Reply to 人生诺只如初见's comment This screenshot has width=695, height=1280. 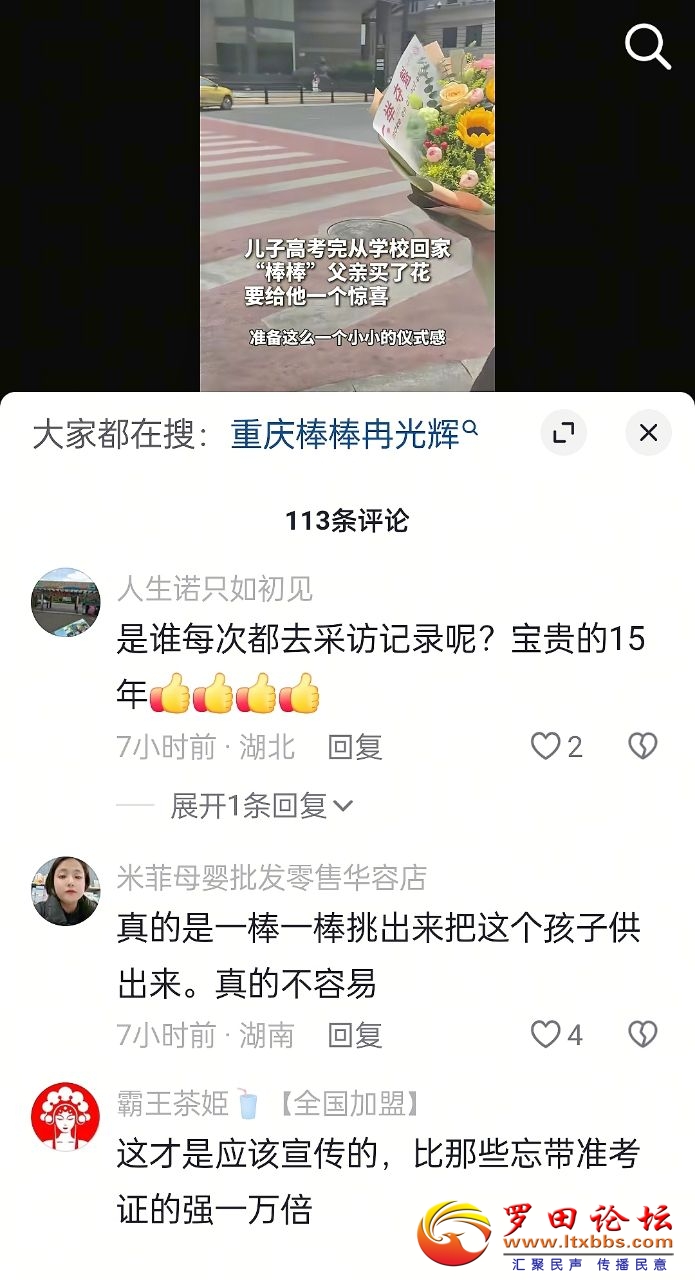point(355,747)
